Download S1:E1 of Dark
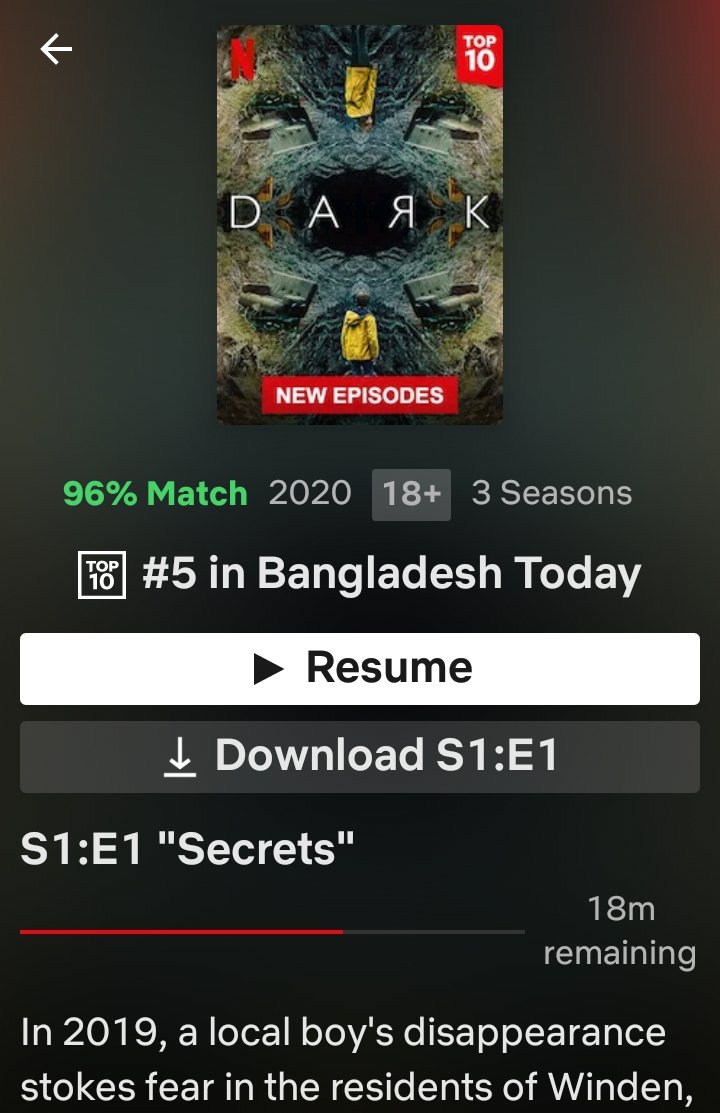The height and width of the screenshot is (1113, 720). click(x=360, y=757)
